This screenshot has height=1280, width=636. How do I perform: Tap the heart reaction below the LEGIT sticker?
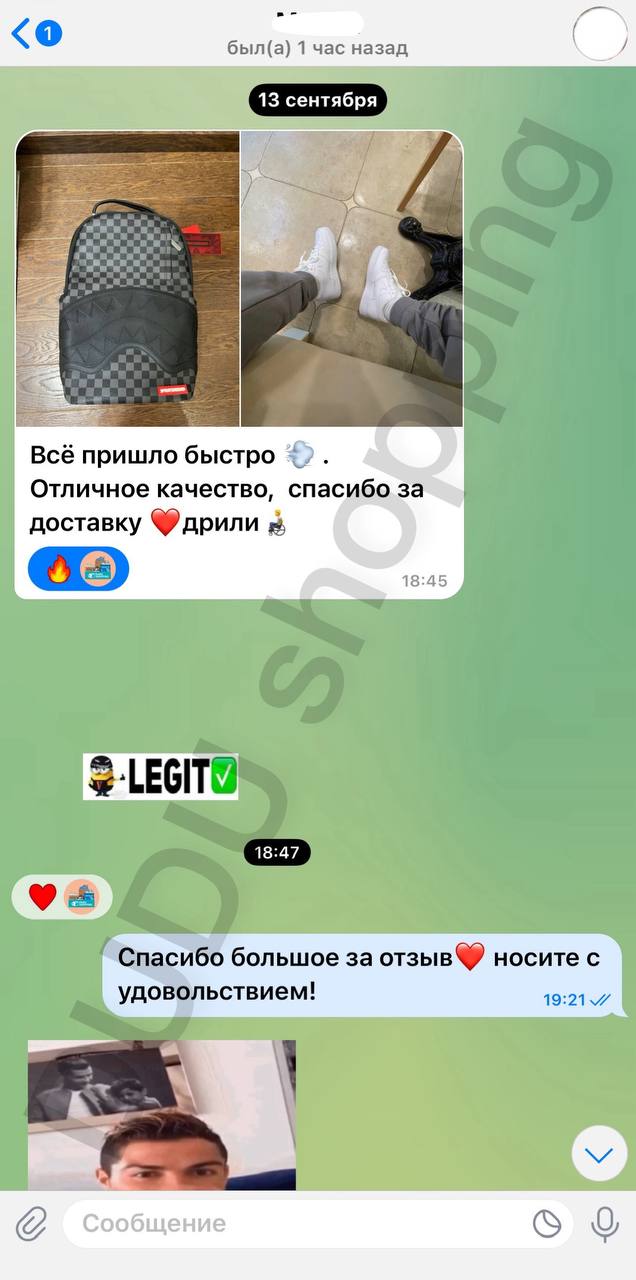[x=43, y=896]
